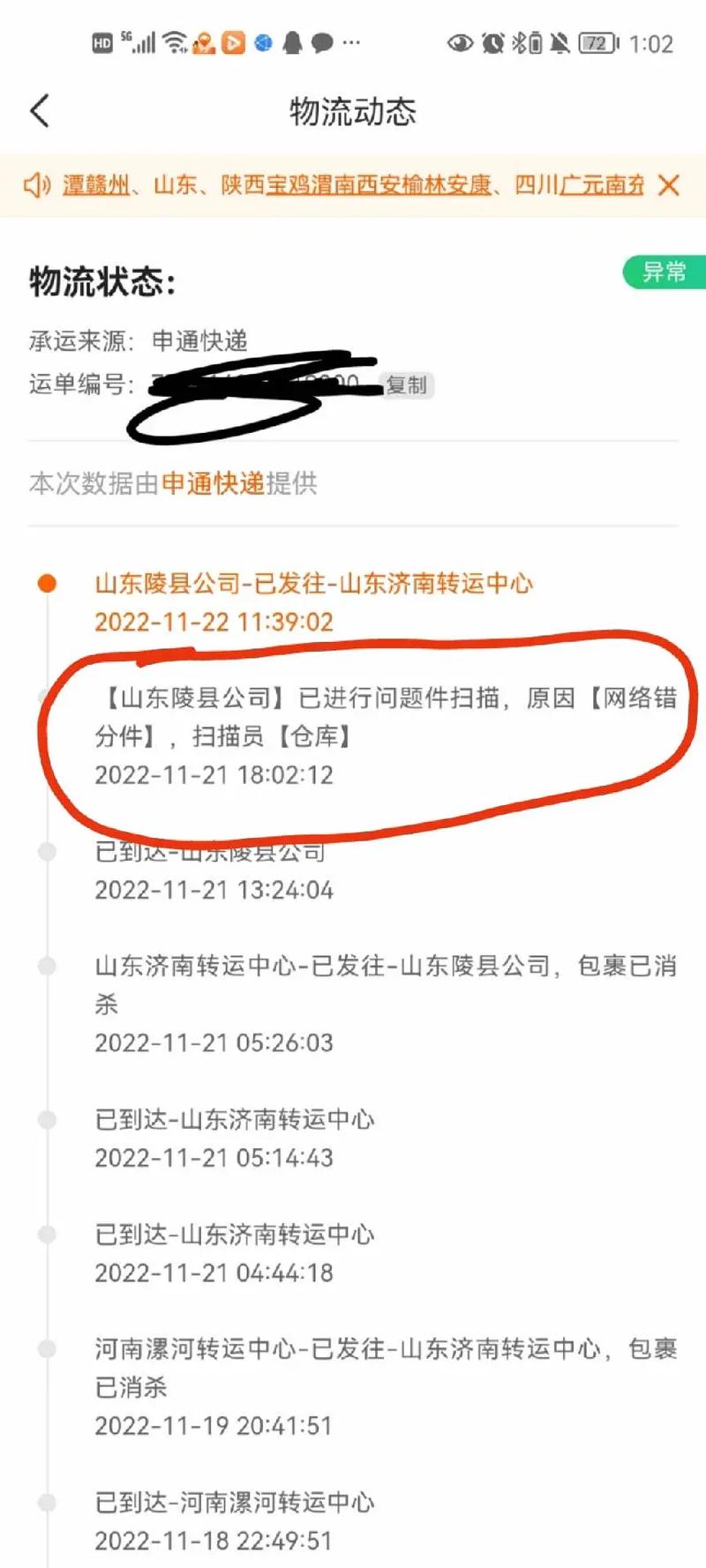The image size is (706, 1568).
Task: Go back from the 物流动态 page
Action: (41, 111)
